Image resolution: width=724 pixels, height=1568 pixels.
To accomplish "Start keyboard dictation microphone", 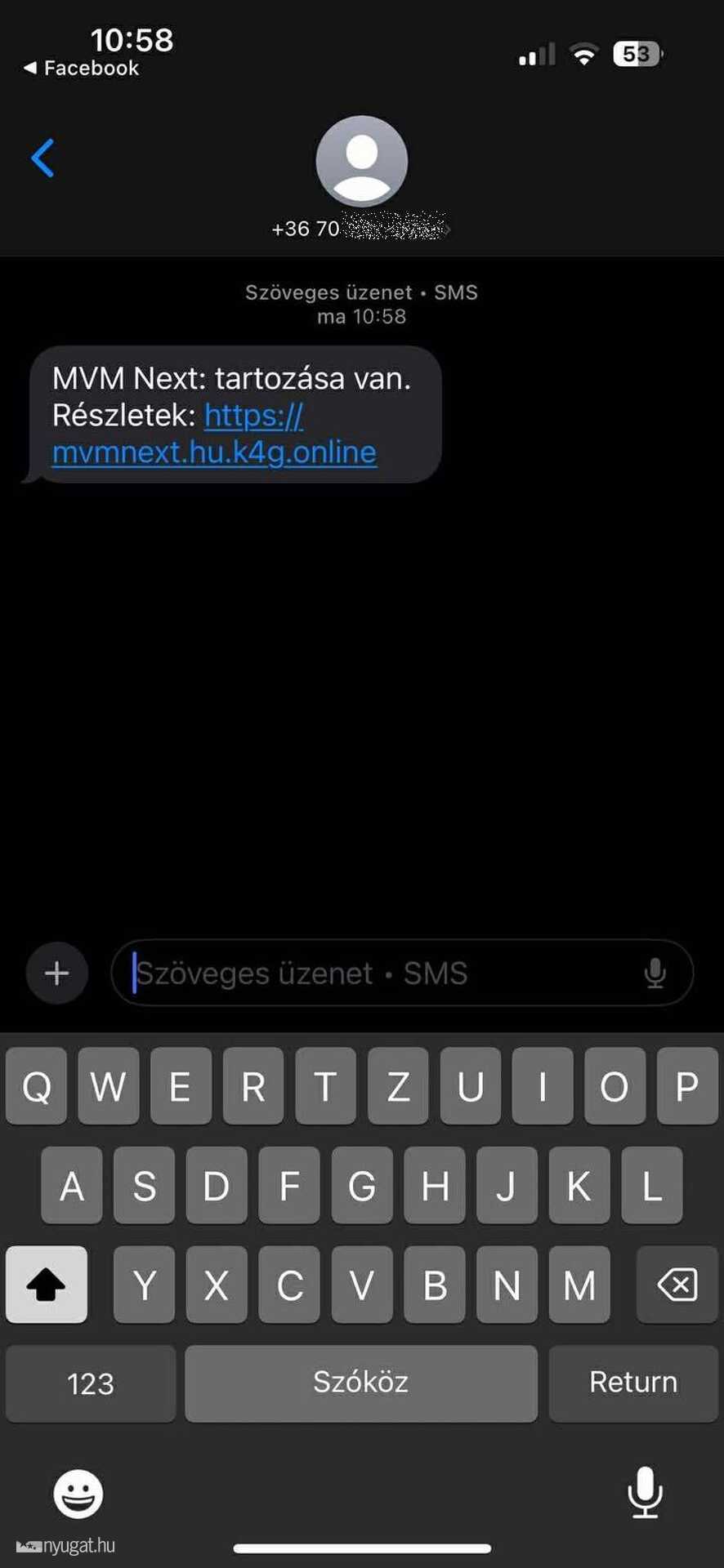I will (x=645, y=1493).
